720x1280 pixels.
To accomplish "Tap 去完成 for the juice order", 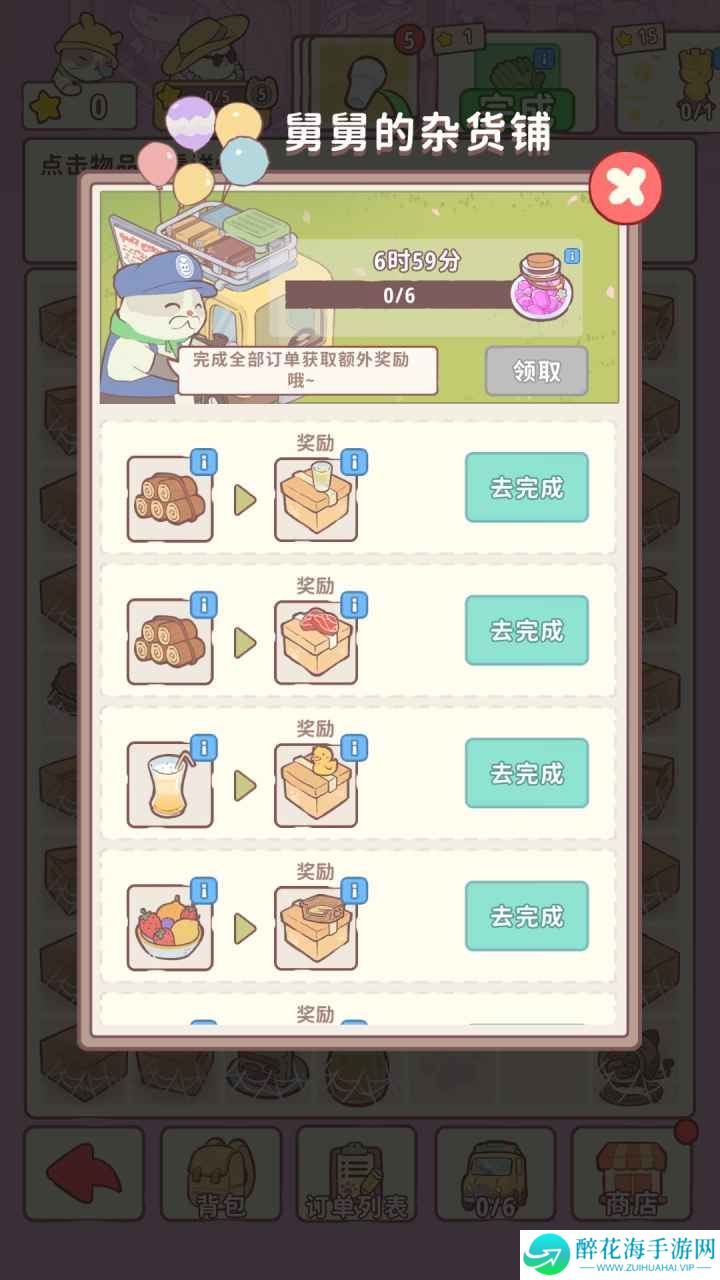I will click(x=527, y=773).
